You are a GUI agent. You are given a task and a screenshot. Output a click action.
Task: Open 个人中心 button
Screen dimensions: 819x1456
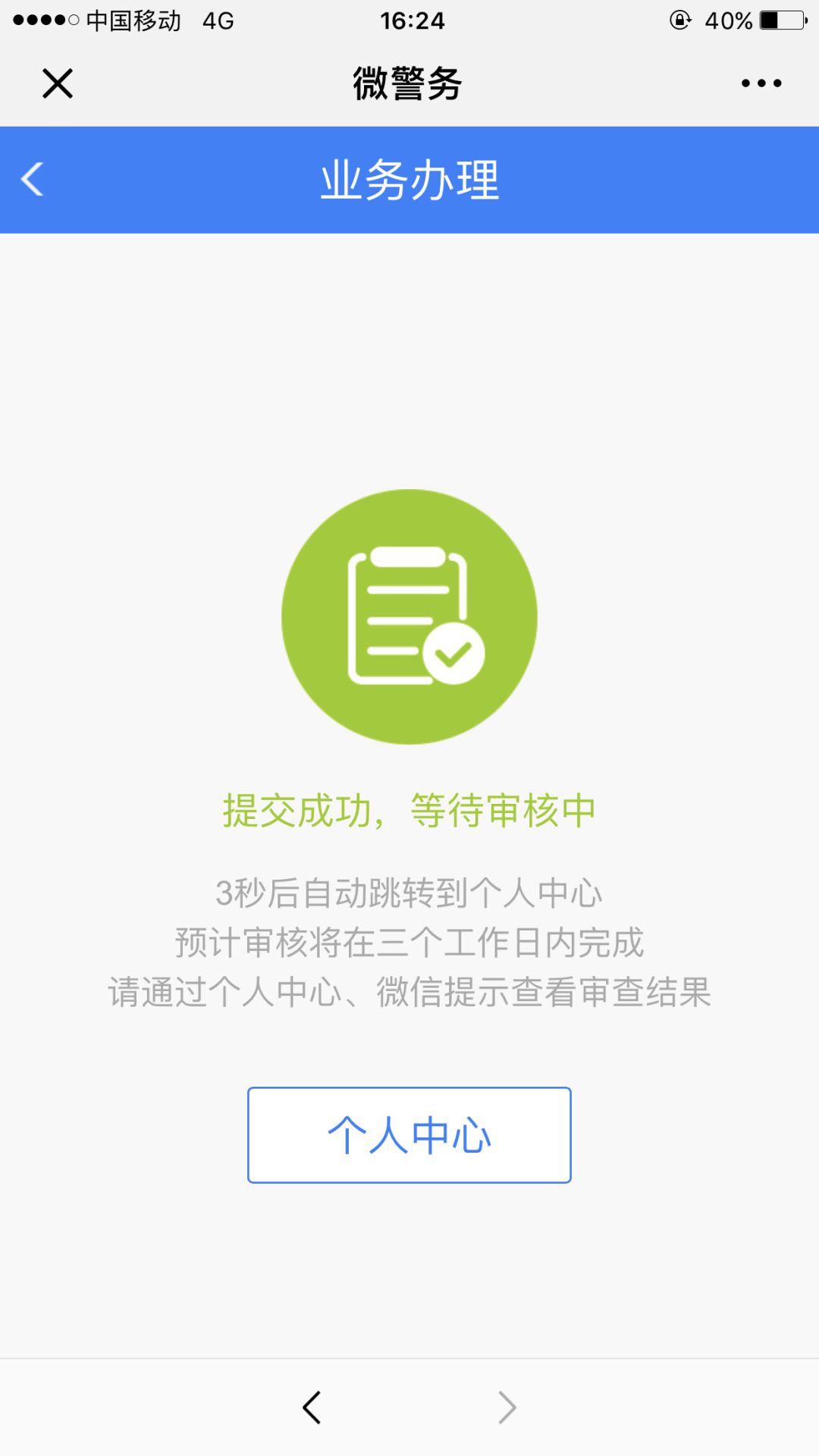point(409,1135)
